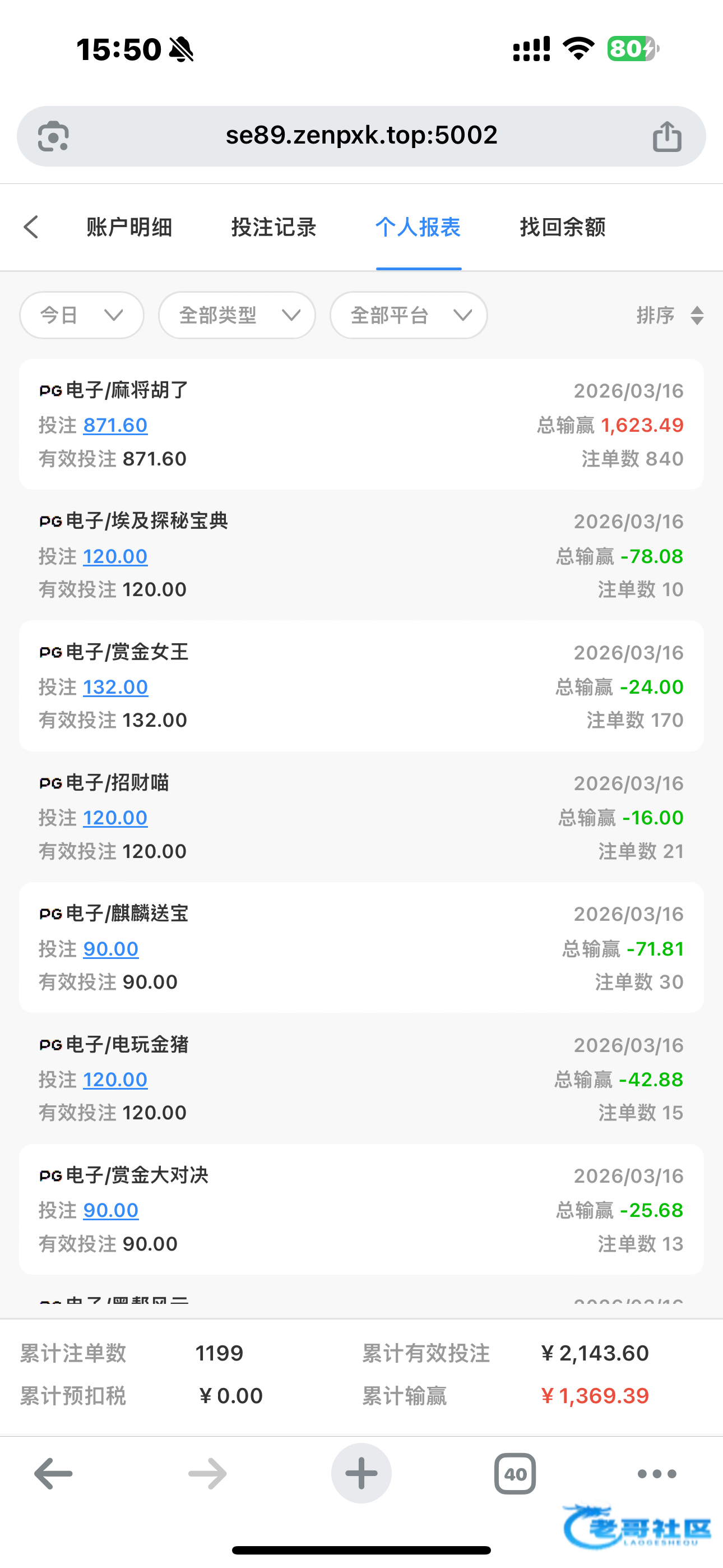Tap the 120.00 bet link under 埃及探秘宝典
The image size is (723, 1568).
[115, 556]
